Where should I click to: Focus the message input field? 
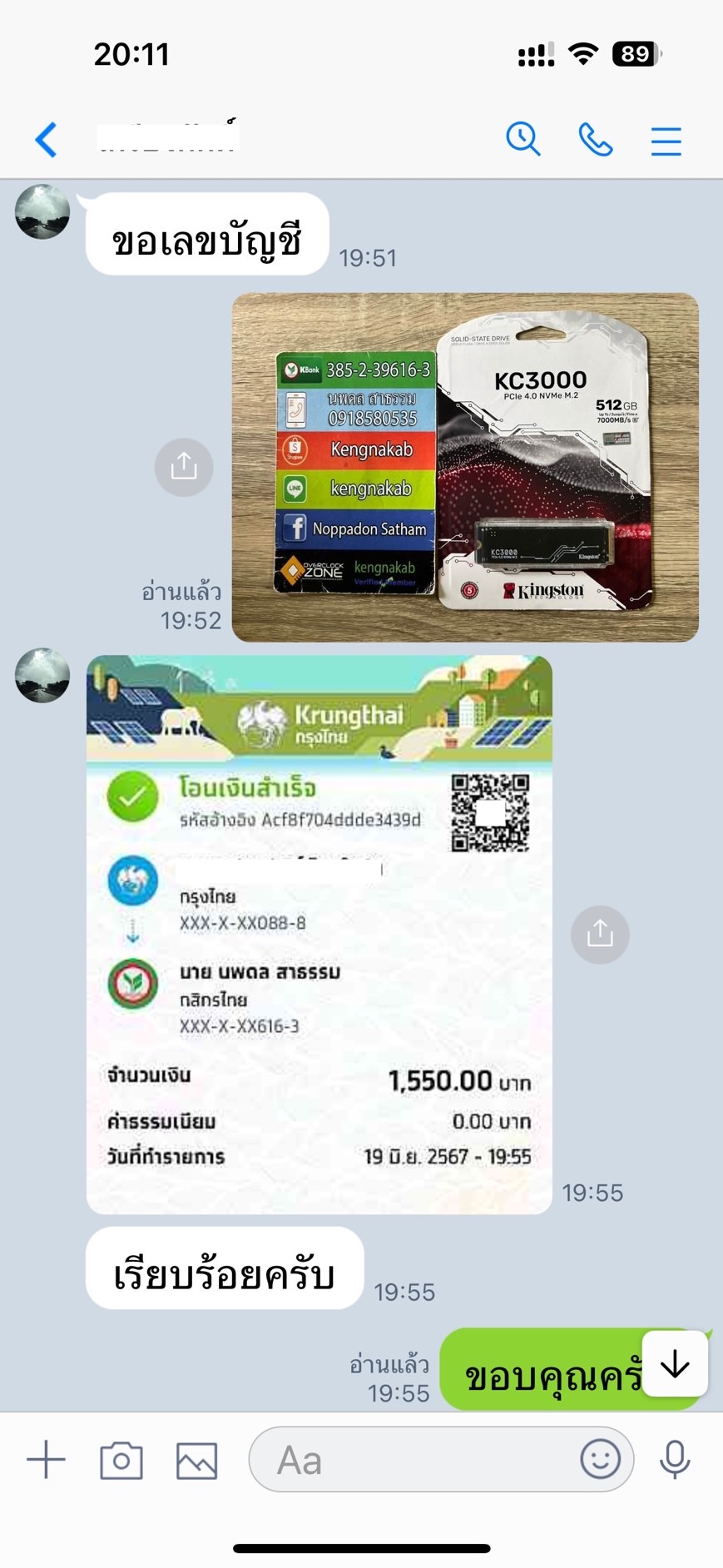click(416, 1459)
